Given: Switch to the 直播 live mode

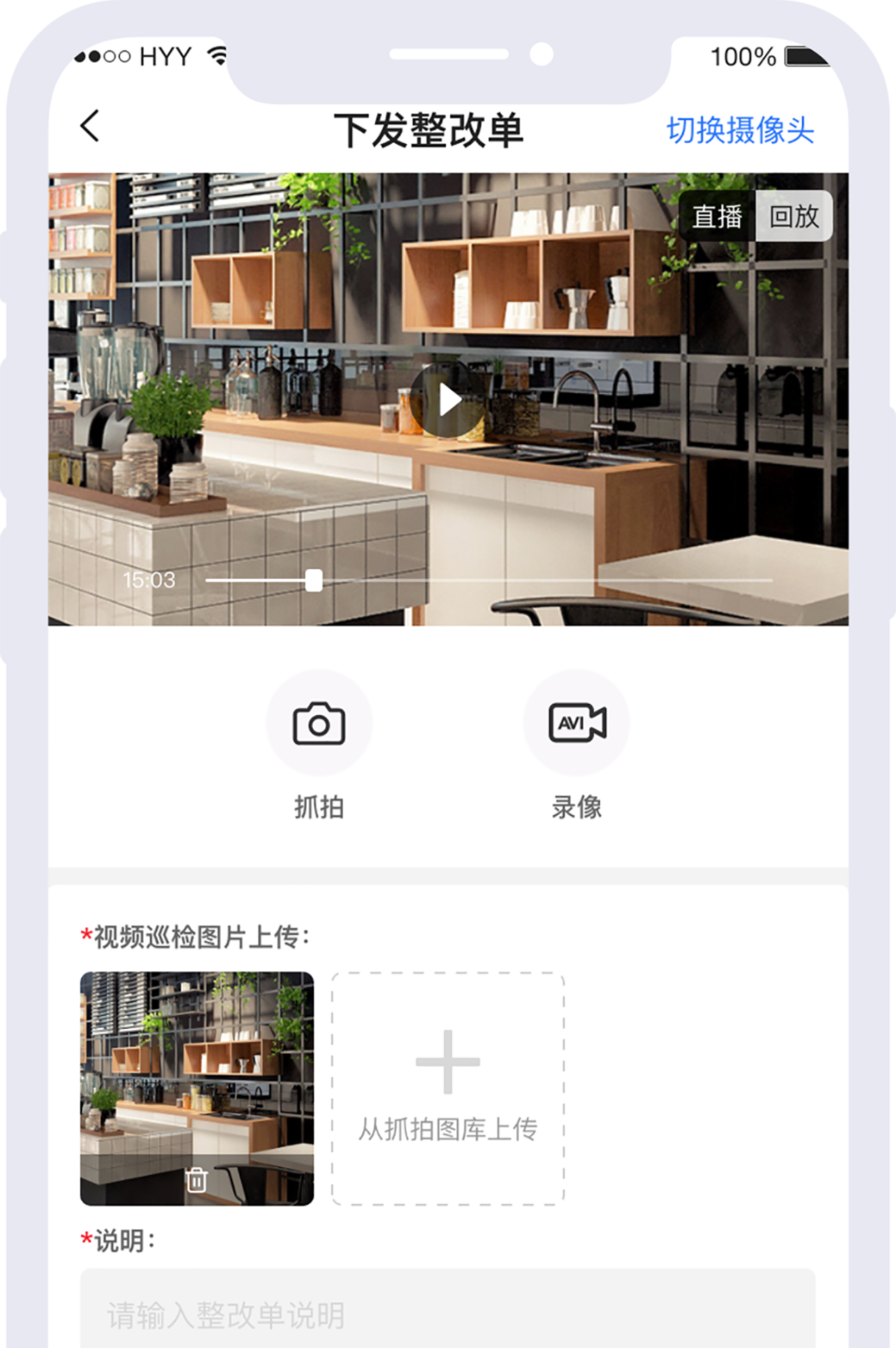Looking at the screenshot, I should (x=716, y=216).
